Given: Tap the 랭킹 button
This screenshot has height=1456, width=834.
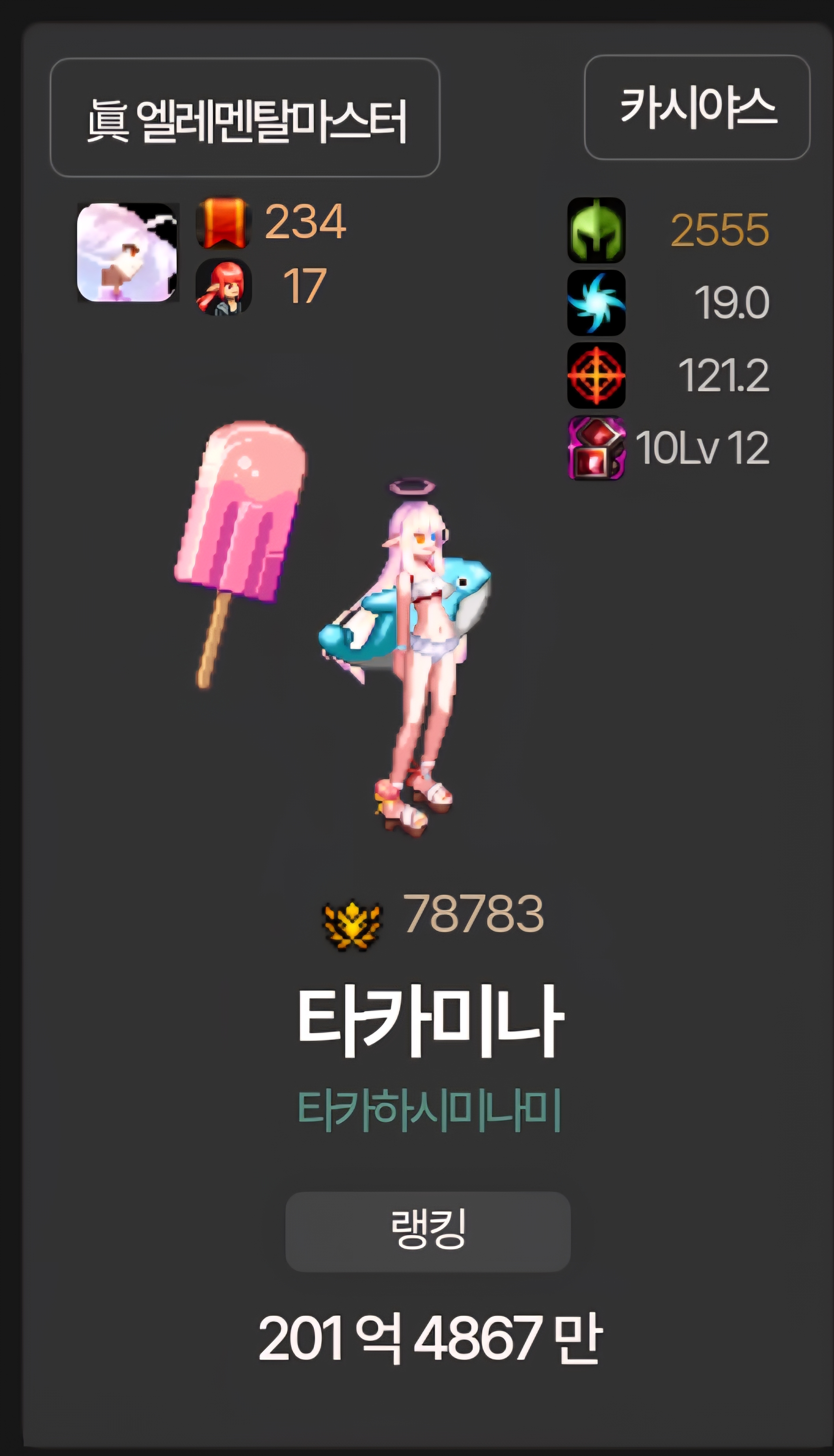Looking at the screenshot, I should point(428,1231).
